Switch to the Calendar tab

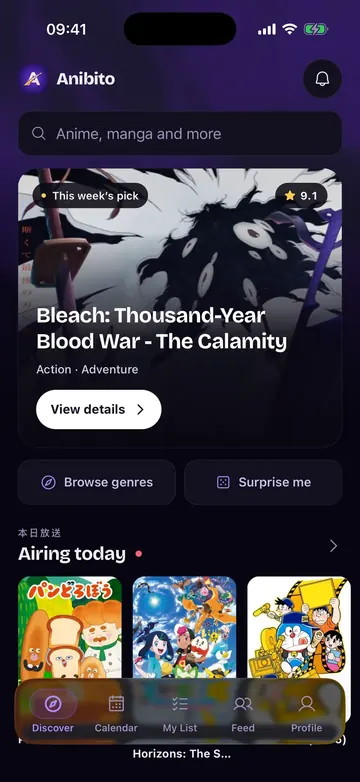tap(116, 711)
